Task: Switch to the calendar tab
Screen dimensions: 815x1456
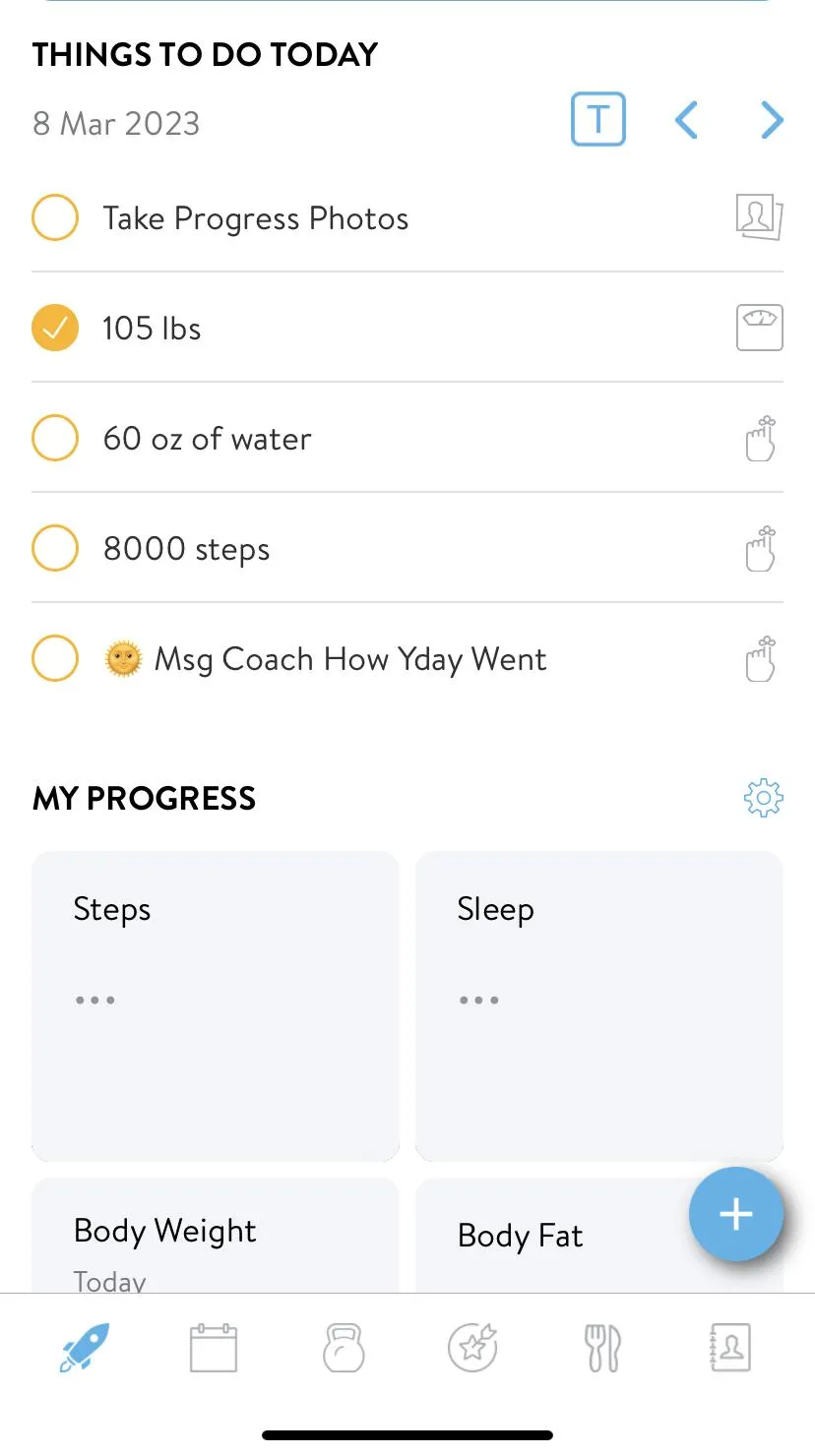Action: click(214, 1348)
